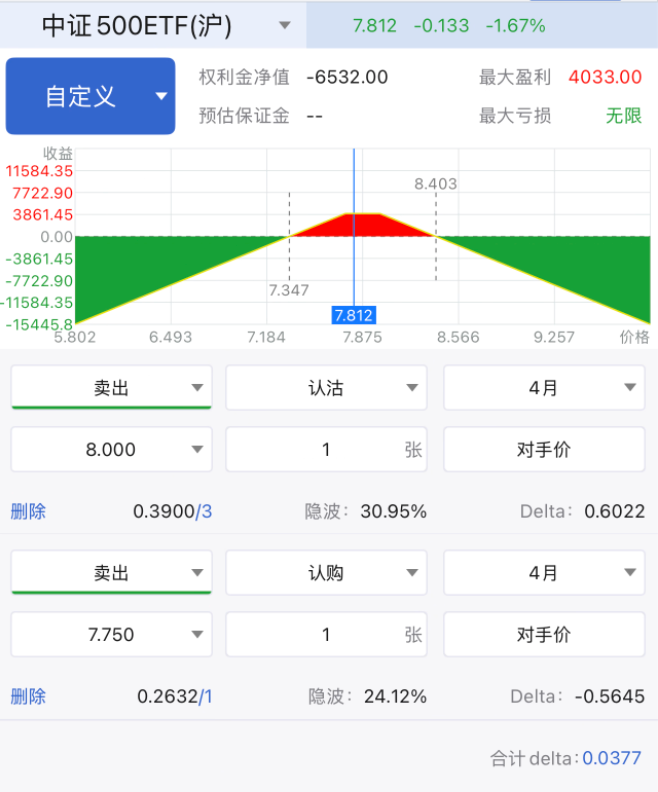Expand the 自定义 strategy selector
Image resolution: width=658 pixels, height=792 pixels.
pyautogui.click(x=90, y=96)
